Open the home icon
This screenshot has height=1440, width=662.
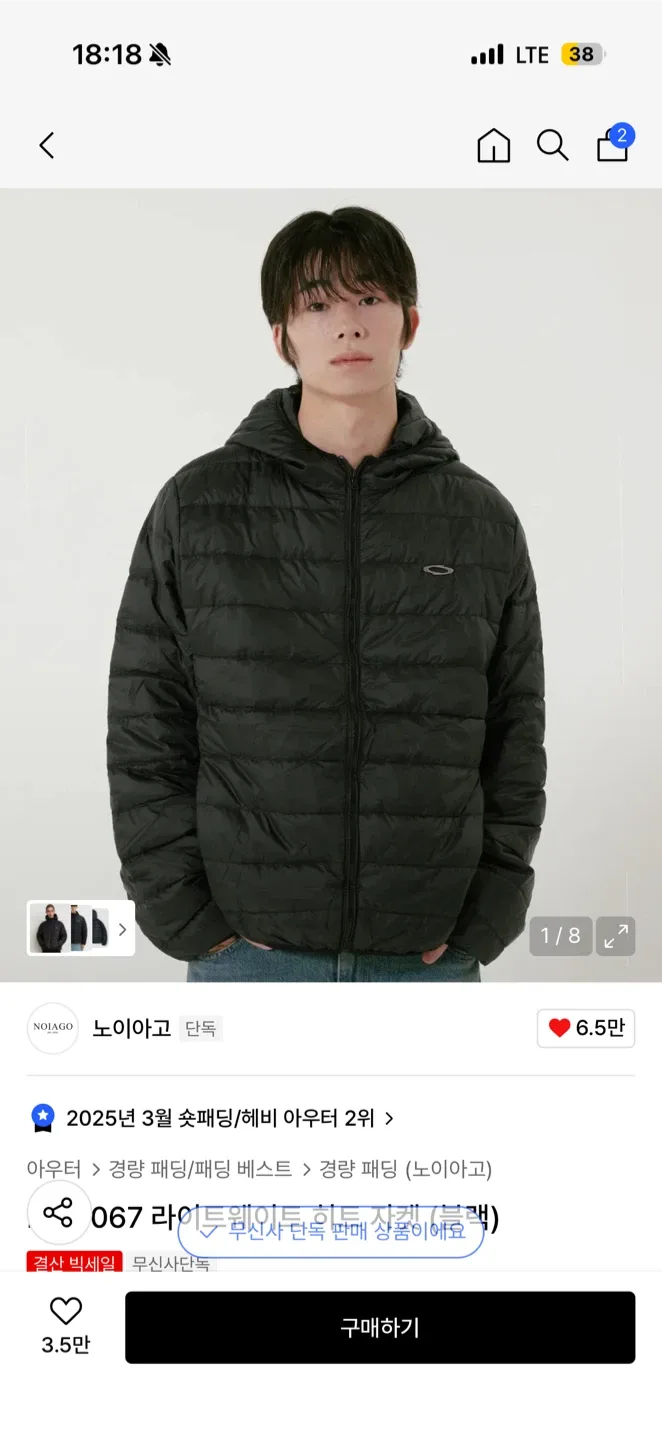coord(493,146)
